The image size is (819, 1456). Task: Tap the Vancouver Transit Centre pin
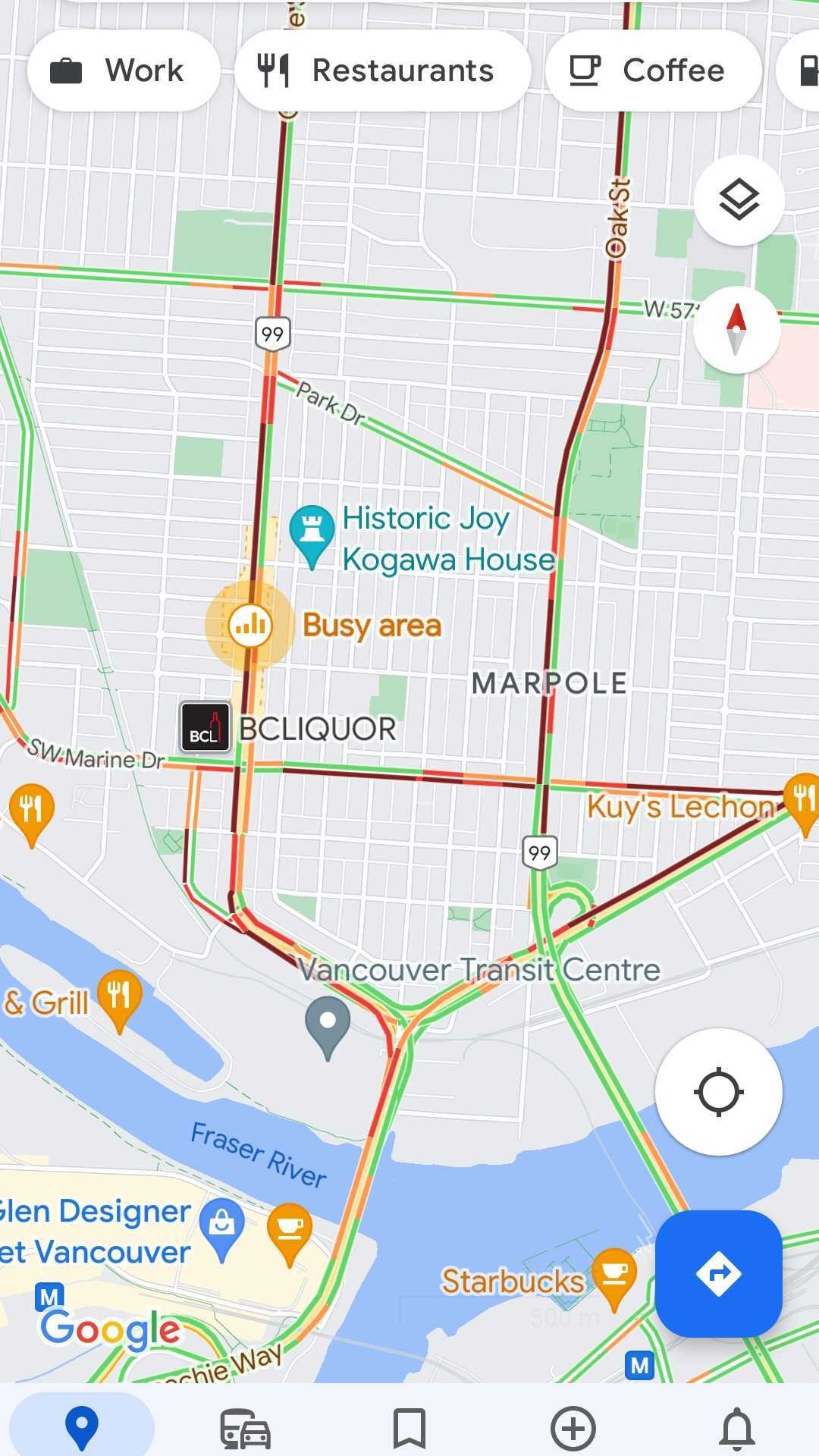[328, 1024]
